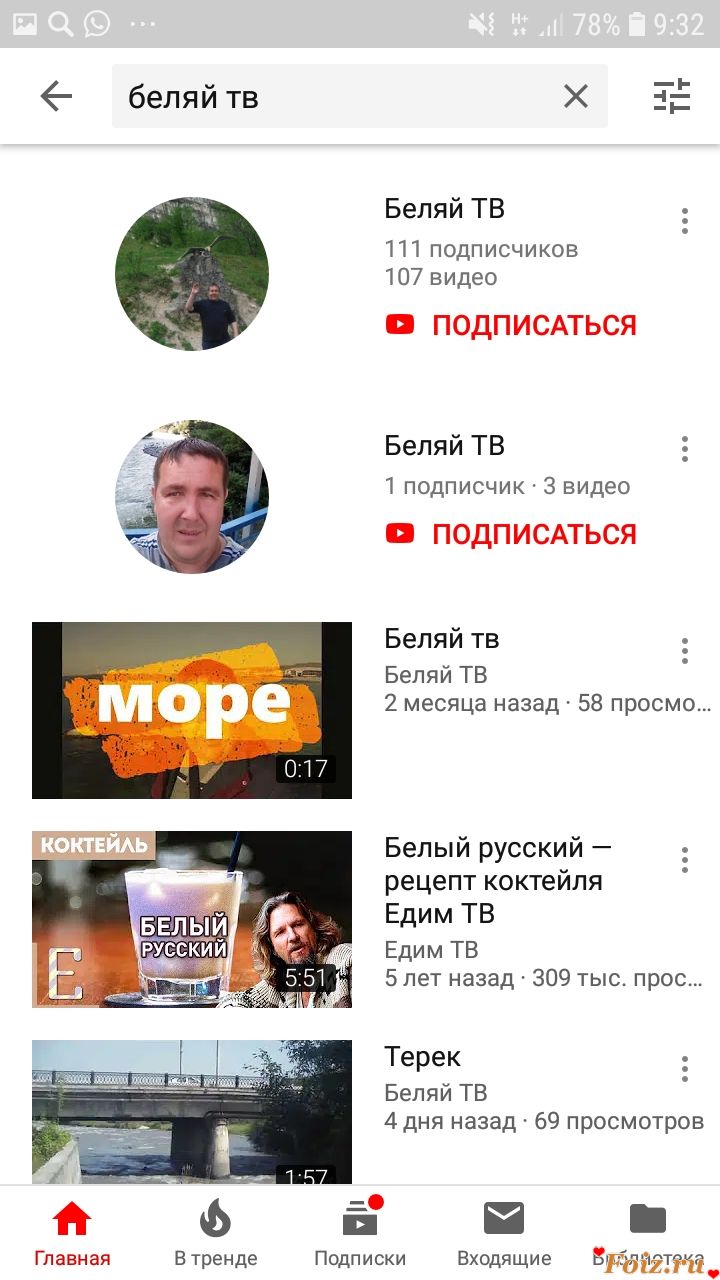Tap the search field with "беляй тв"
720x1280 pixels.
point(330,97)
